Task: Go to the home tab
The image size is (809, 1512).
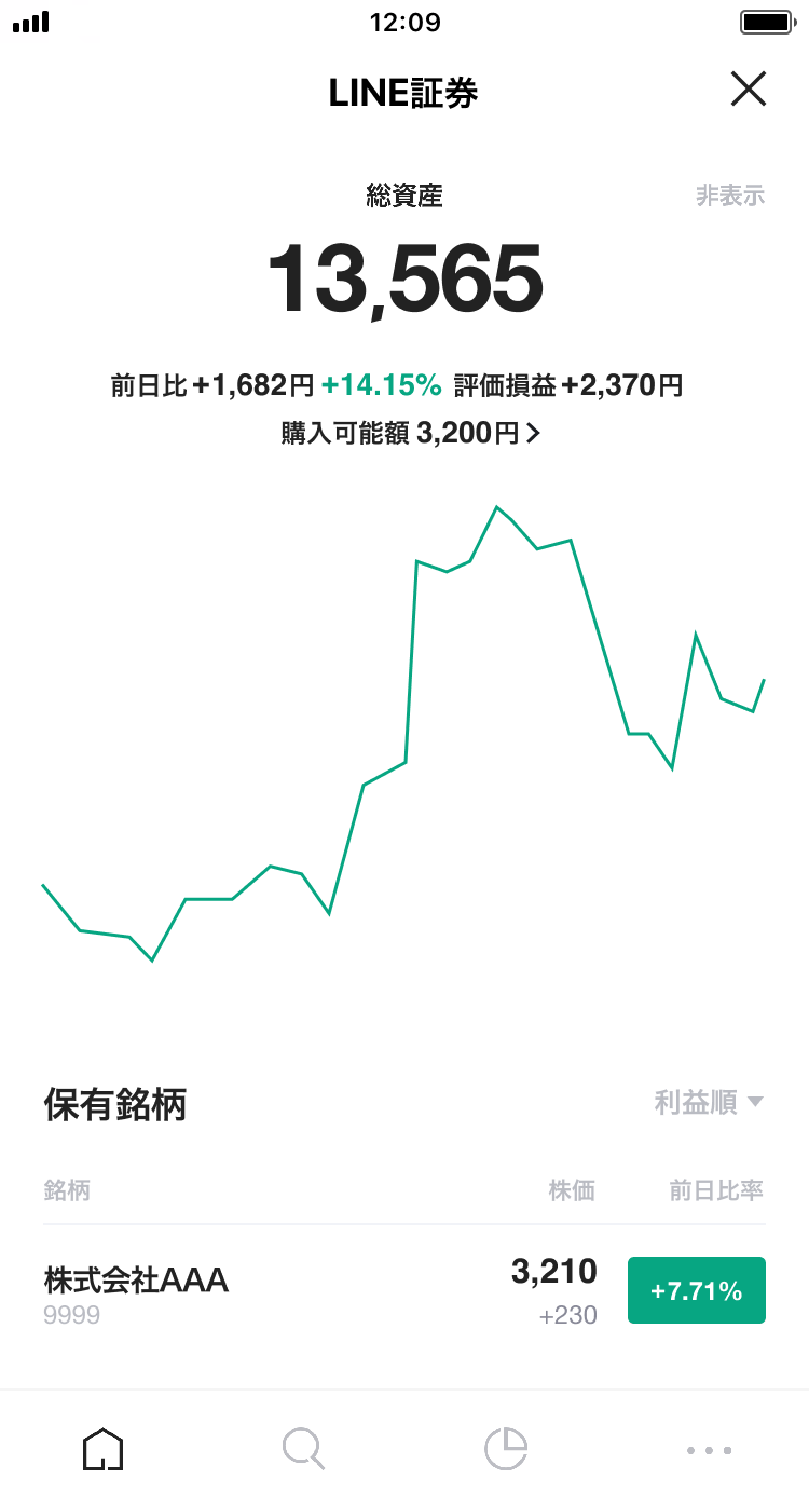Action: click(x=102, y=1449)
